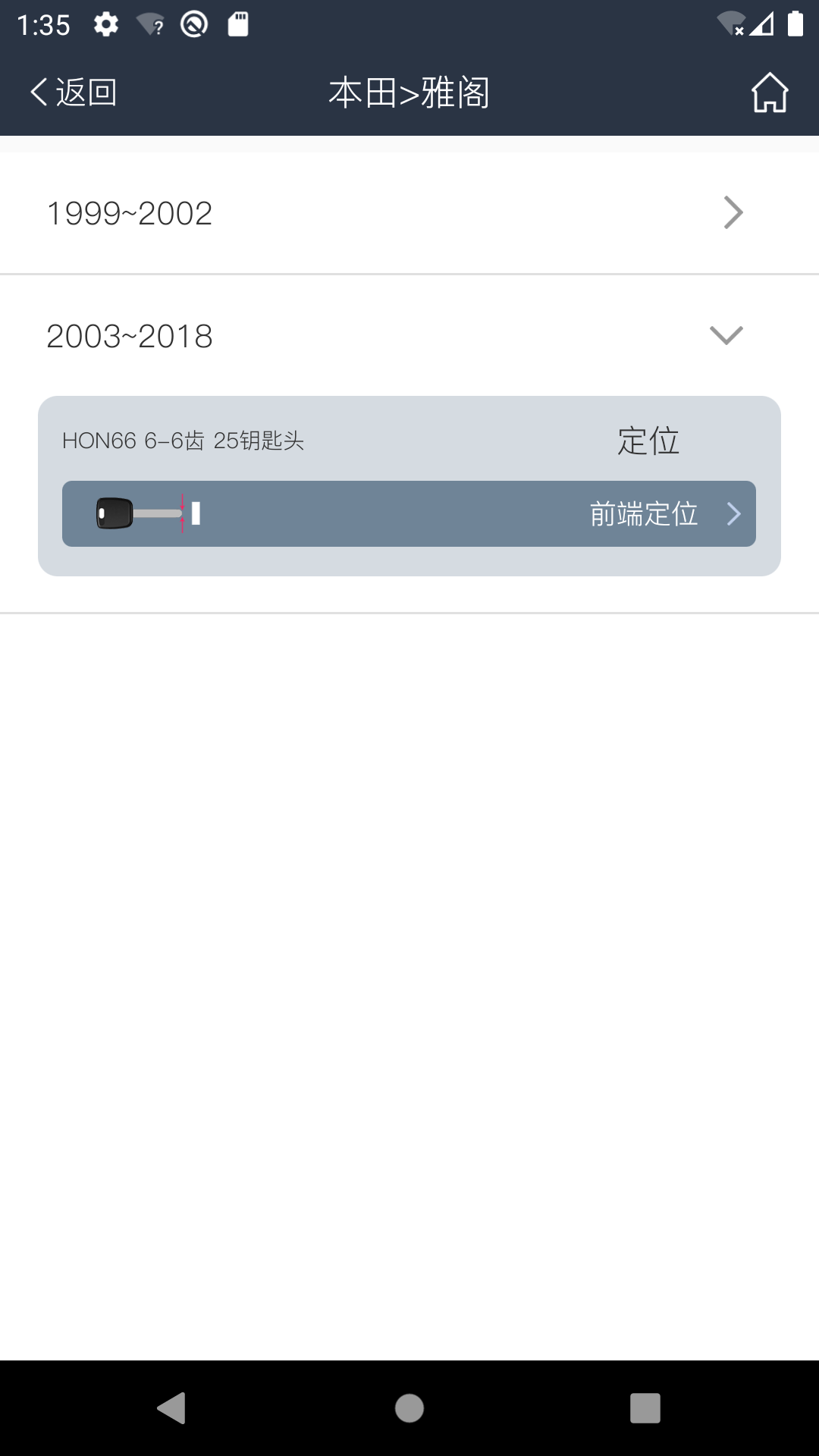Viewport: 819px width, 1456px height.
Task: Click the battery icon in the status bar
Action: (x=795, y=24)
